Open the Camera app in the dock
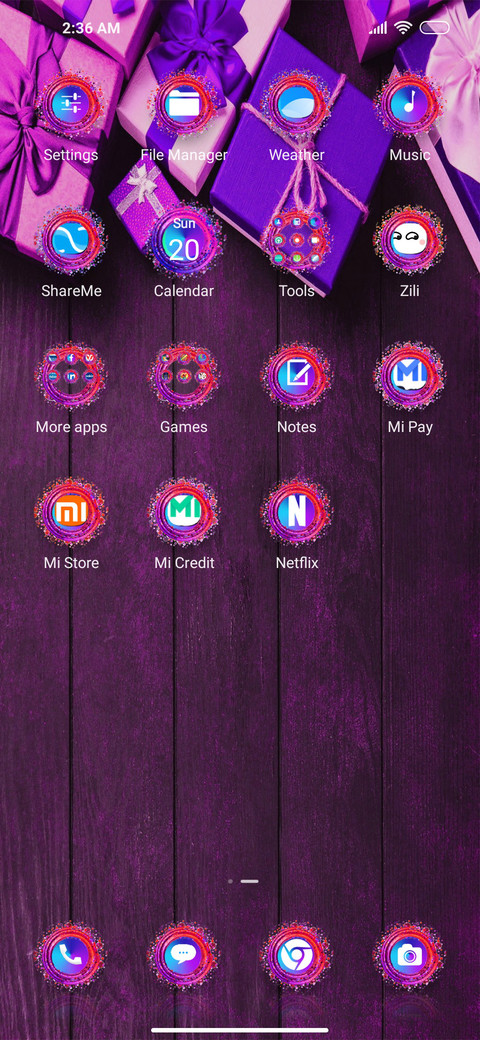 click(x=409, y=956)
